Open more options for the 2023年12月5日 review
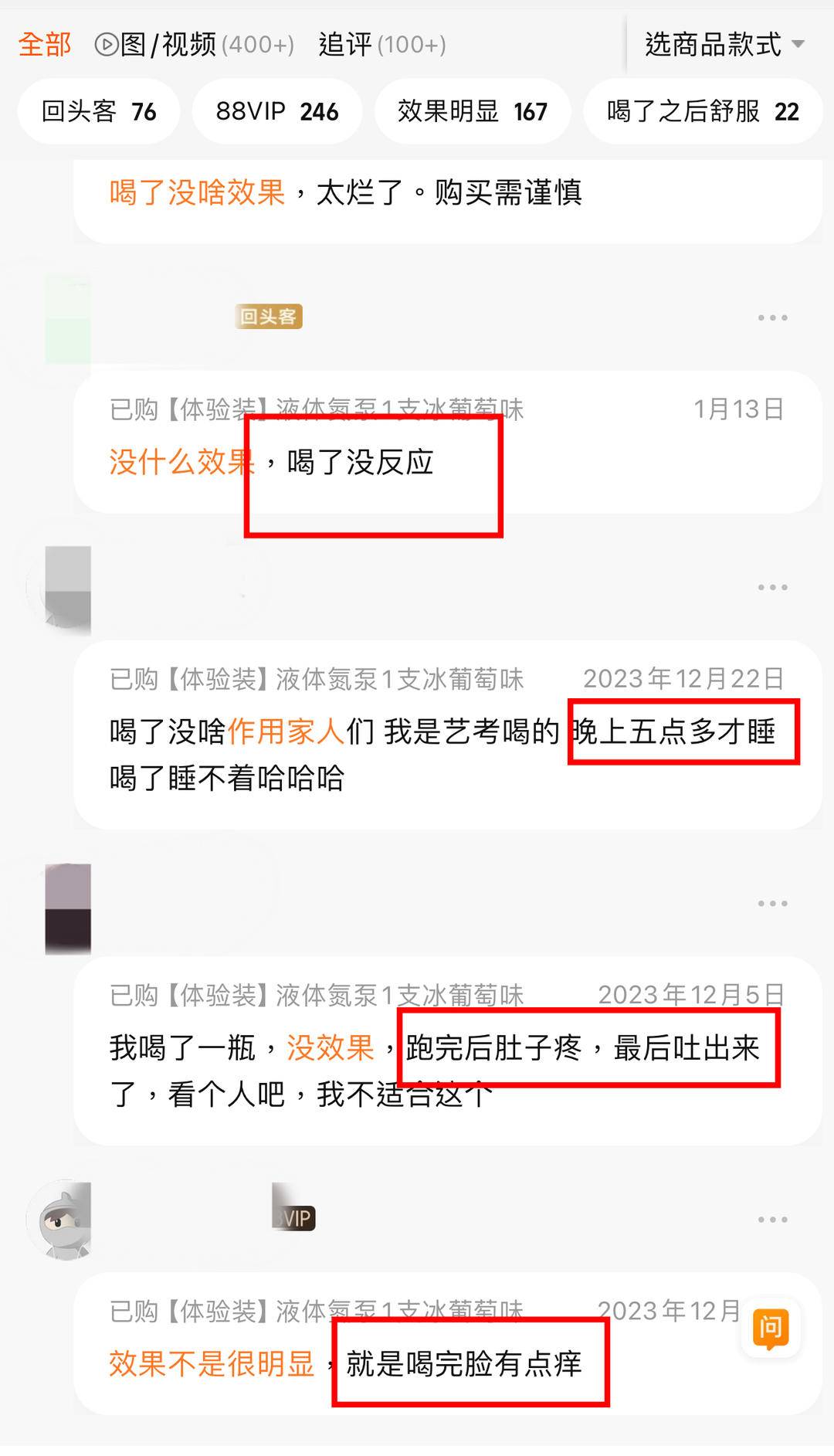 click(772, 903)
